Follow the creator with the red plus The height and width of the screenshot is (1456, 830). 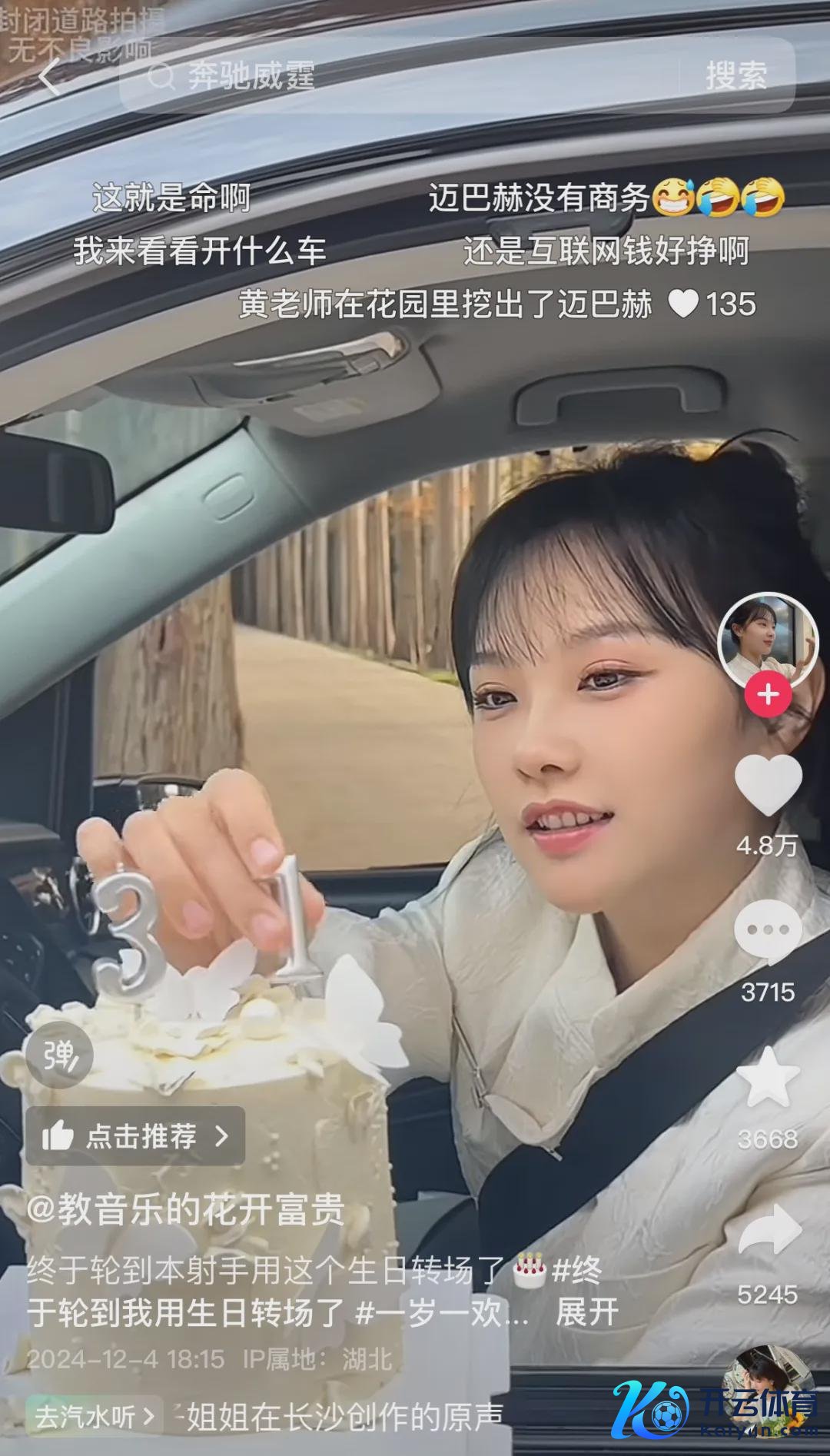(x=768, y=695)
